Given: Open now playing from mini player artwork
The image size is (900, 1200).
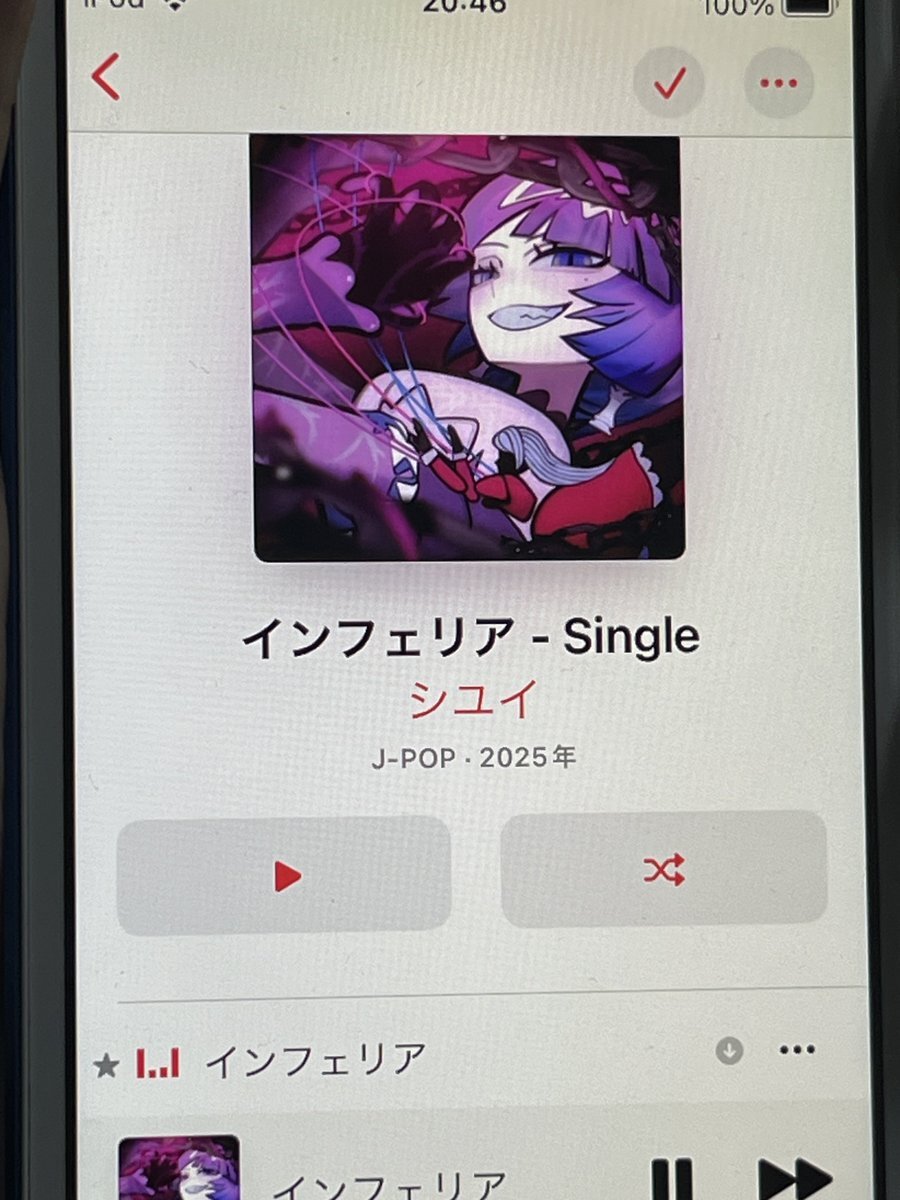Looking at the screenshot, I should tap(179, 1168).
